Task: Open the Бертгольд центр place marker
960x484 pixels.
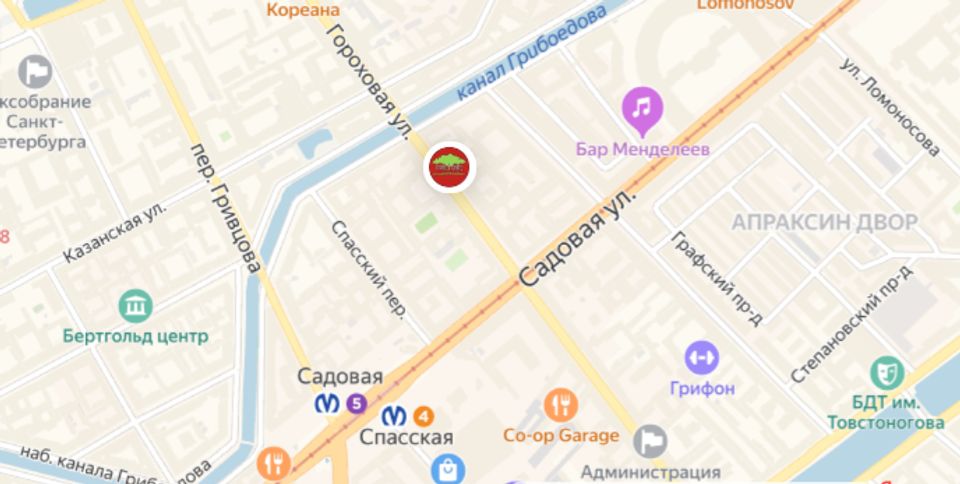Action: pyautogui.click(x=135, y=305)
